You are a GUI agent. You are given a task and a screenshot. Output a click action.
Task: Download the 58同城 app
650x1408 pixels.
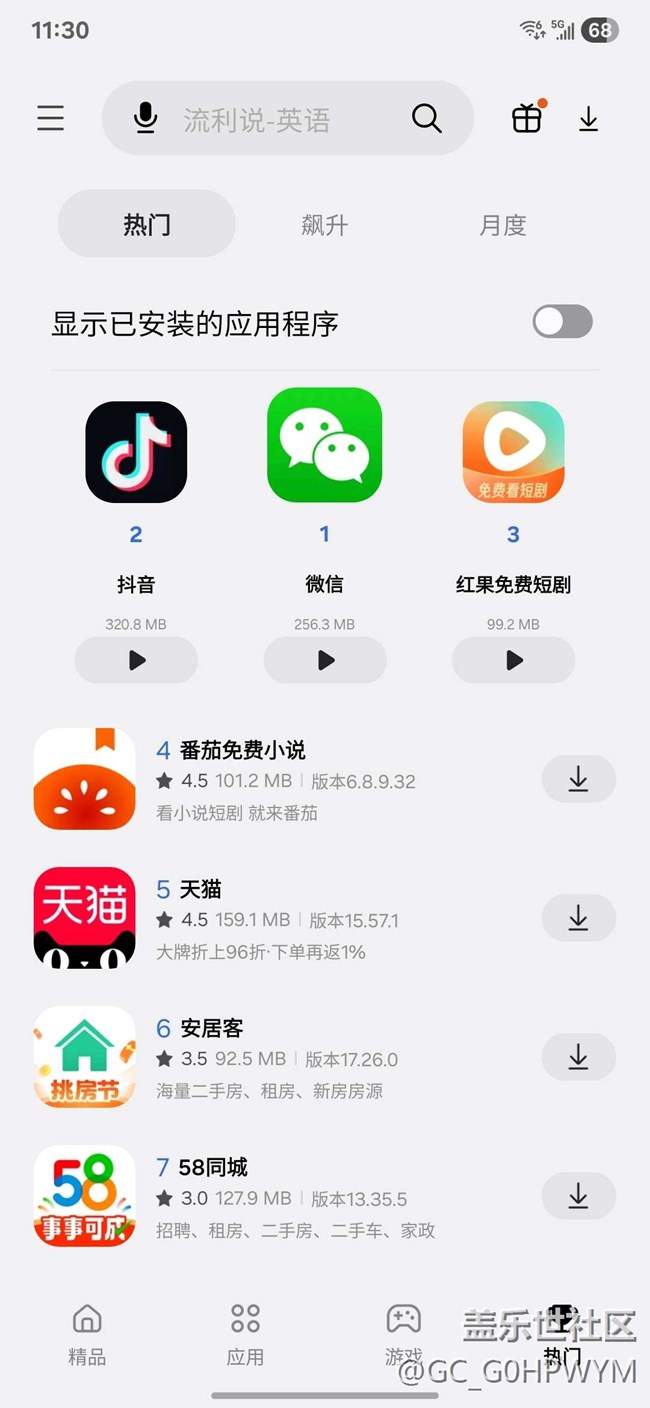pyautogui.click(x=578, y=1196)
